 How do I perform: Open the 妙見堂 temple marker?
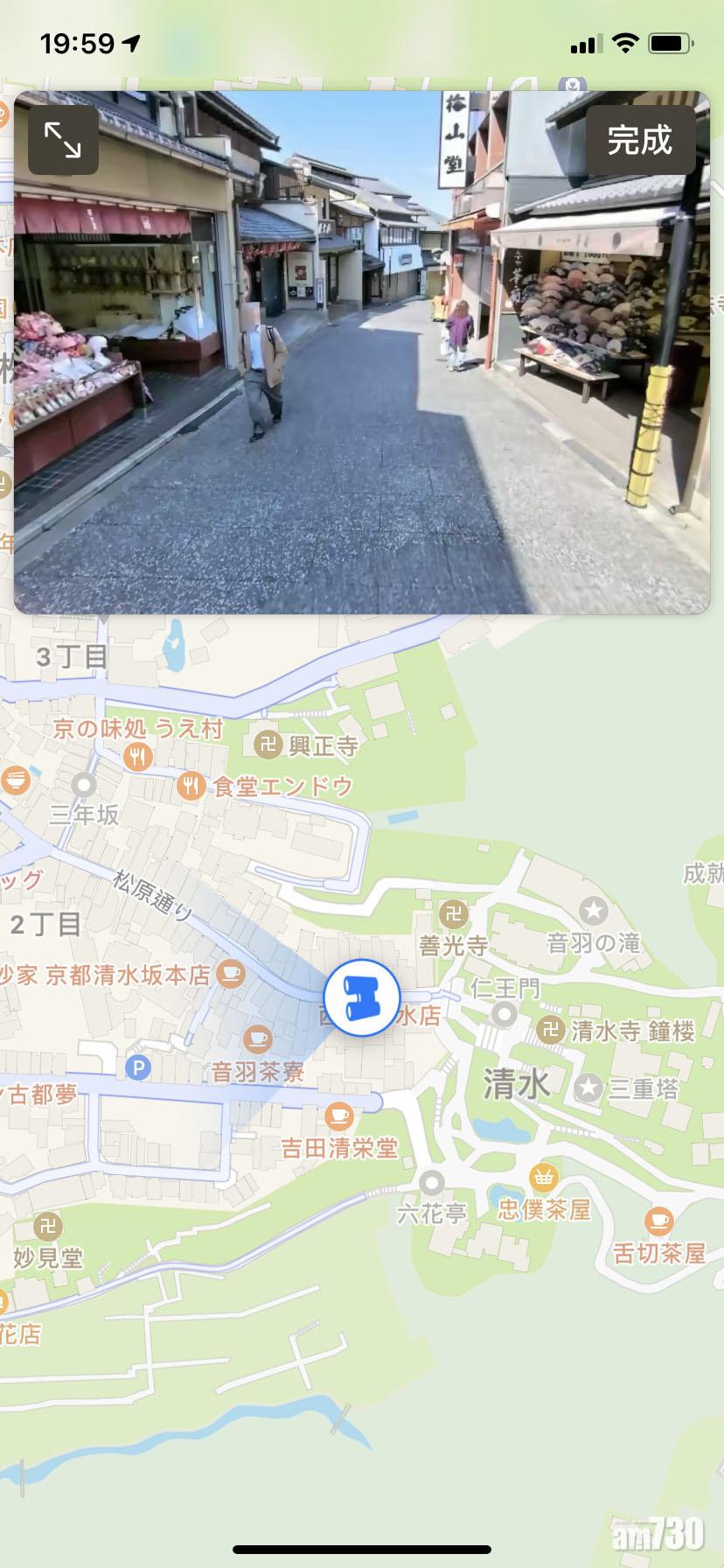(x=47, y=1227)
